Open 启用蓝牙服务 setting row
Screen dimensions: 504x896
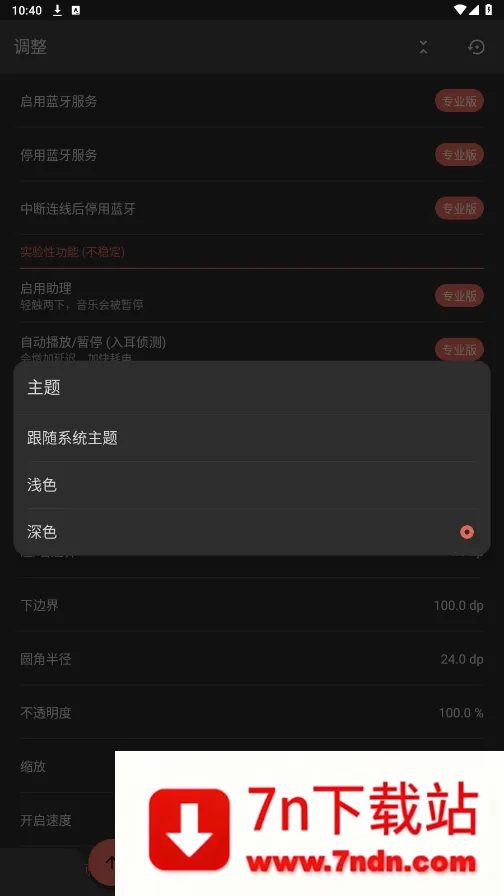(x=252, y=101)
